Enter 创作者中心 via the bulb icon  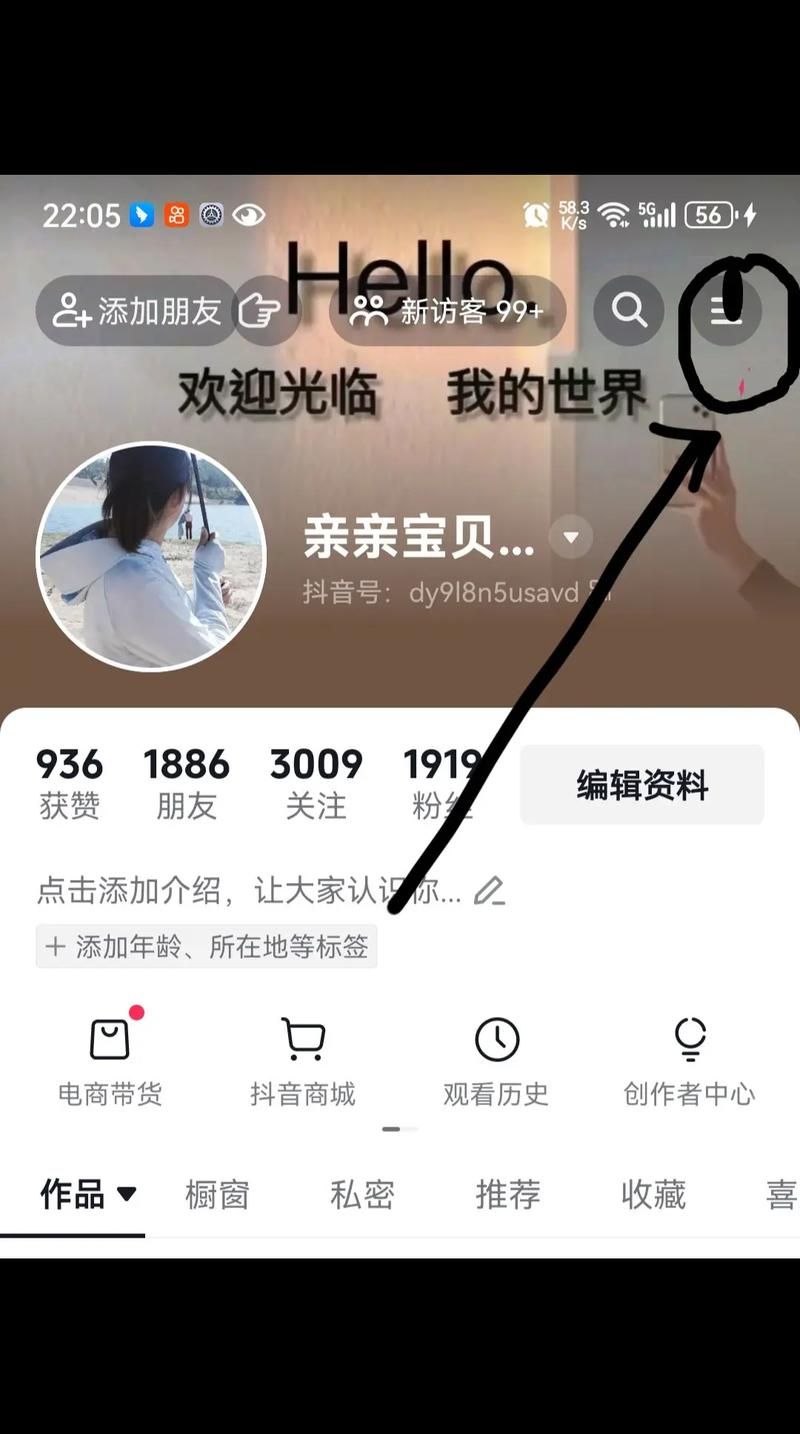point(690,1040)
